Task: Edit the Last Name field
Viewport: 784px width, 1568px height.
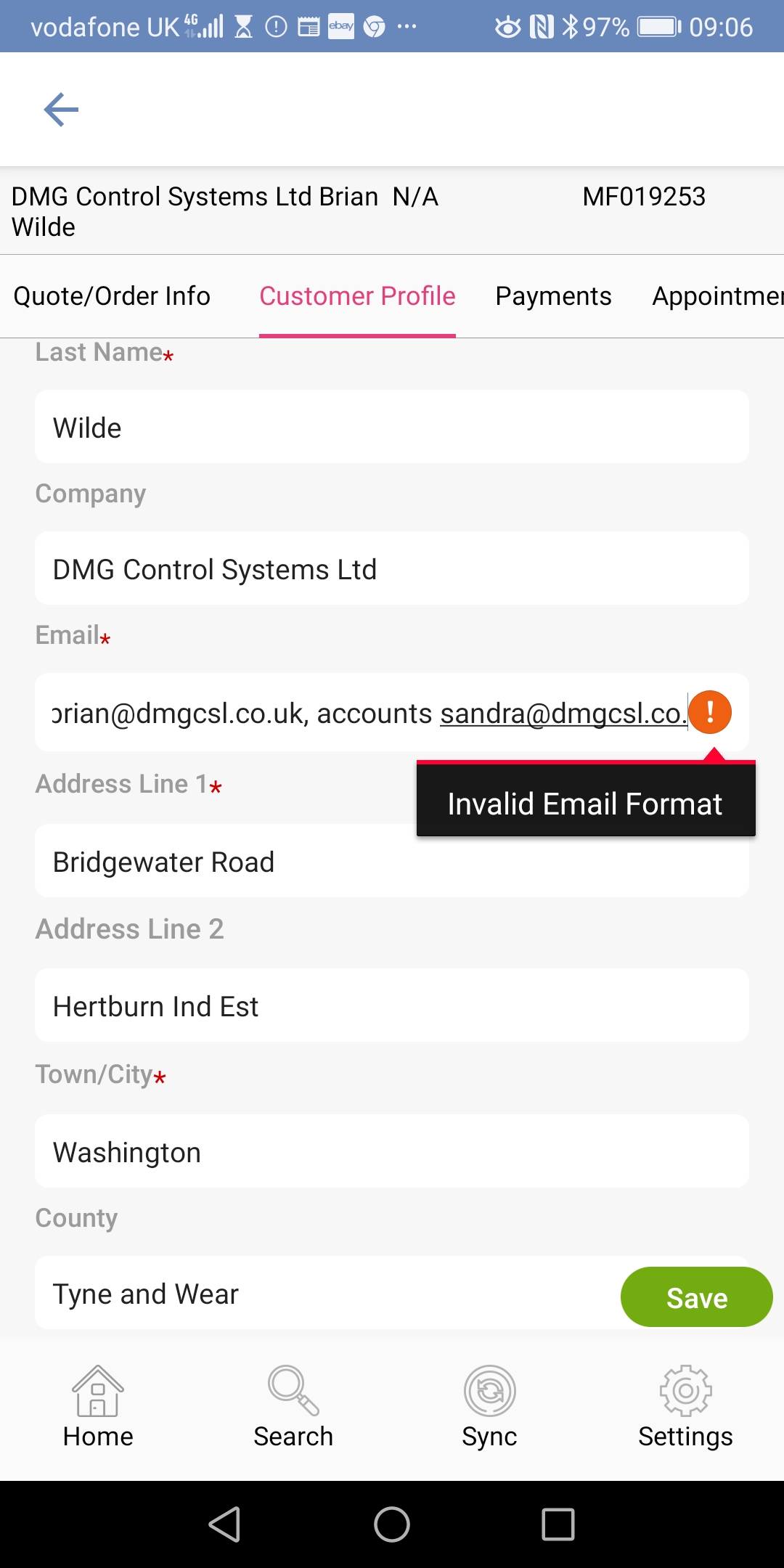Action: 392,428
